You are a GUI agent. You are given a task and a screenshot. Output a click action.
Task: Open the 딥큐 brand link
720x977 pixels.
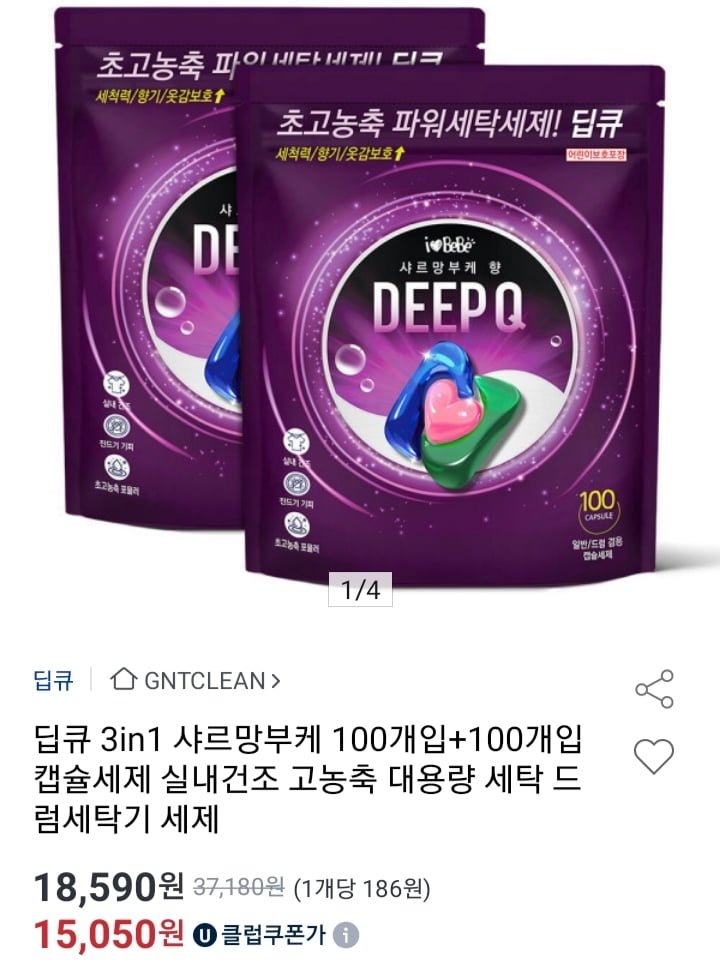coord(53,682)
